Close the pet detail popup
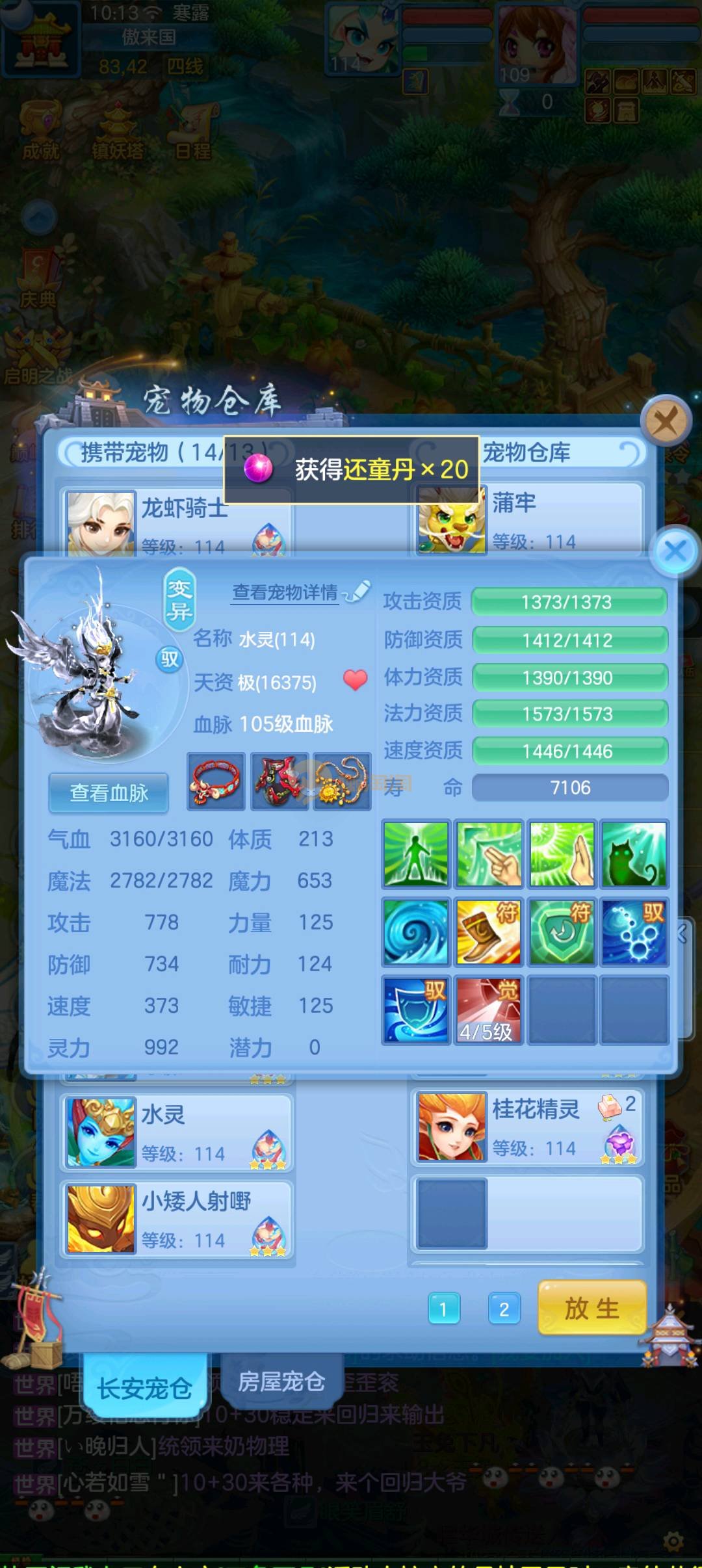The image size is (702, 1568). click(x=675, y=552)
